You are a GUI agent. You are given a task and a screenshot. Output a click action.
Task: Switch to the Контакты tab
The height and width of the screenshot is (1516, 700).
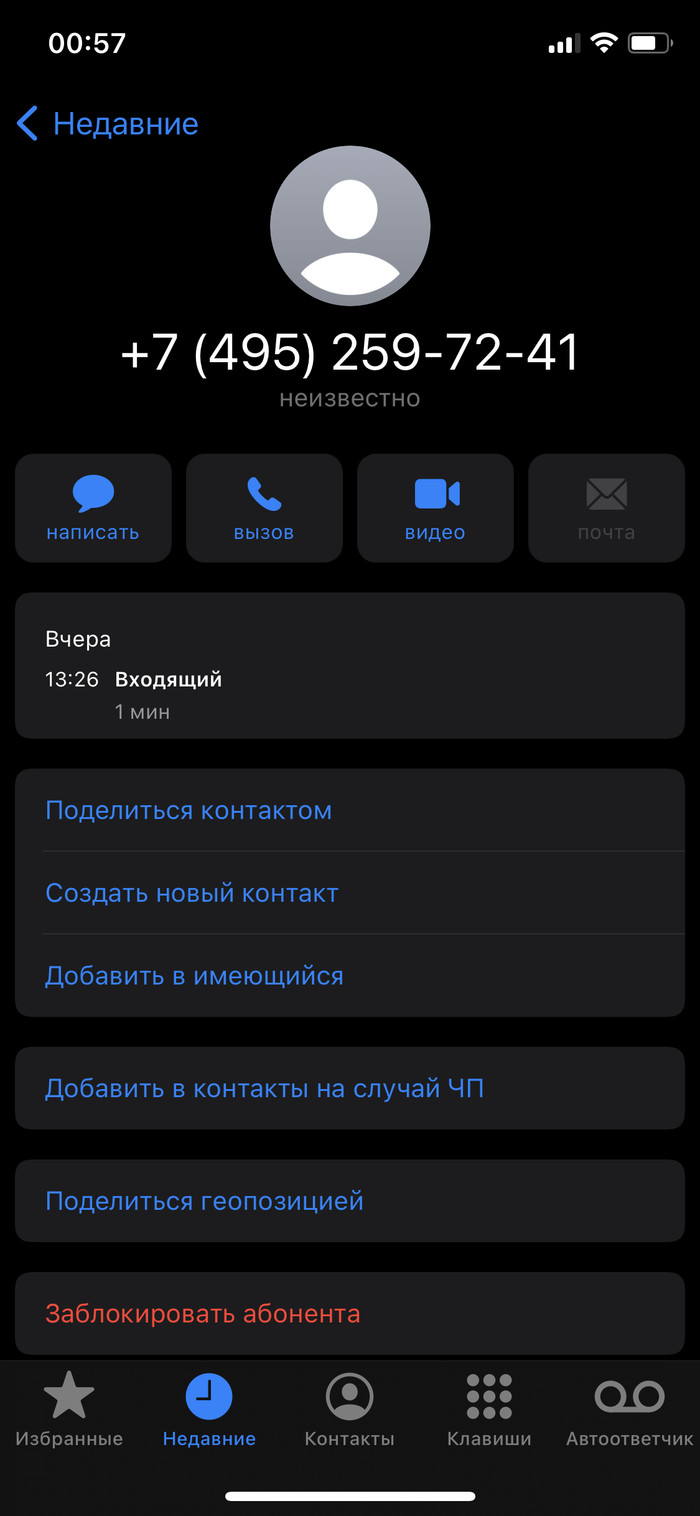click(349, 1410)
